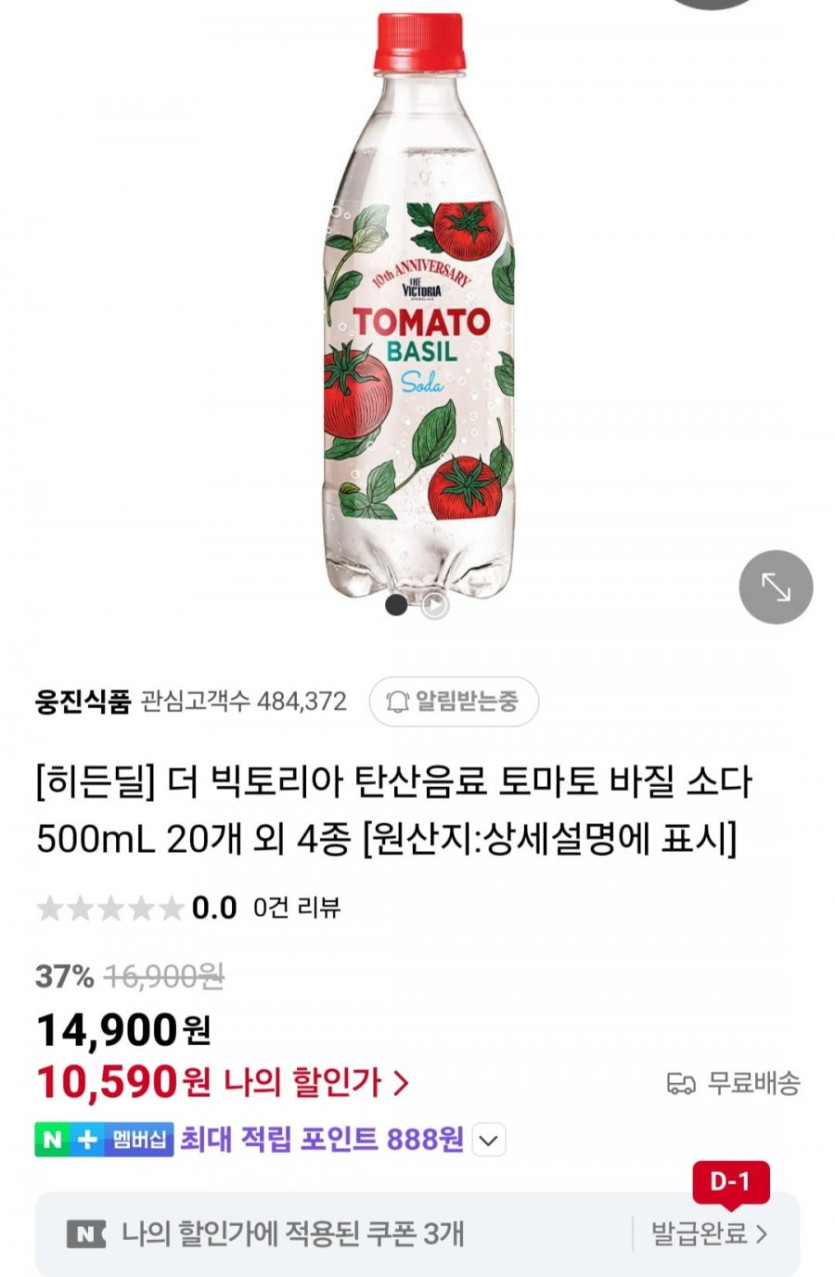Expand the 최대 적립 포인트 dropdown
This screenshot has width=835, height=1277.
(x=488, y=1140)
